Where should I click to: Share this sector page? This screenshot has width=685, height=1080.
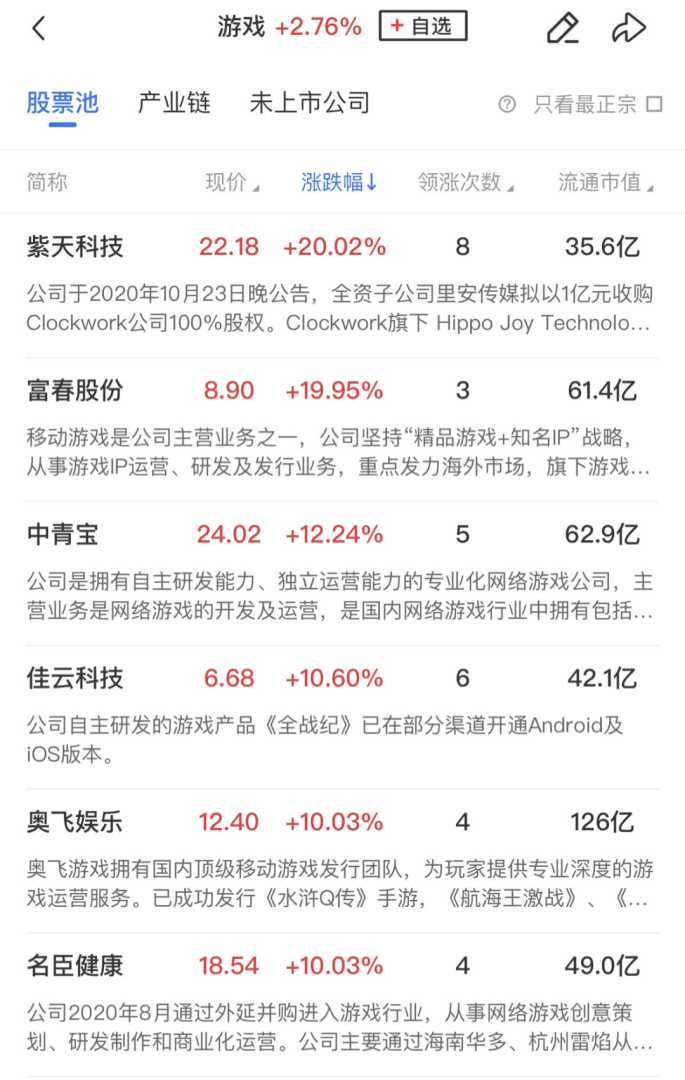pyautogui.click(x=629, y=28)
